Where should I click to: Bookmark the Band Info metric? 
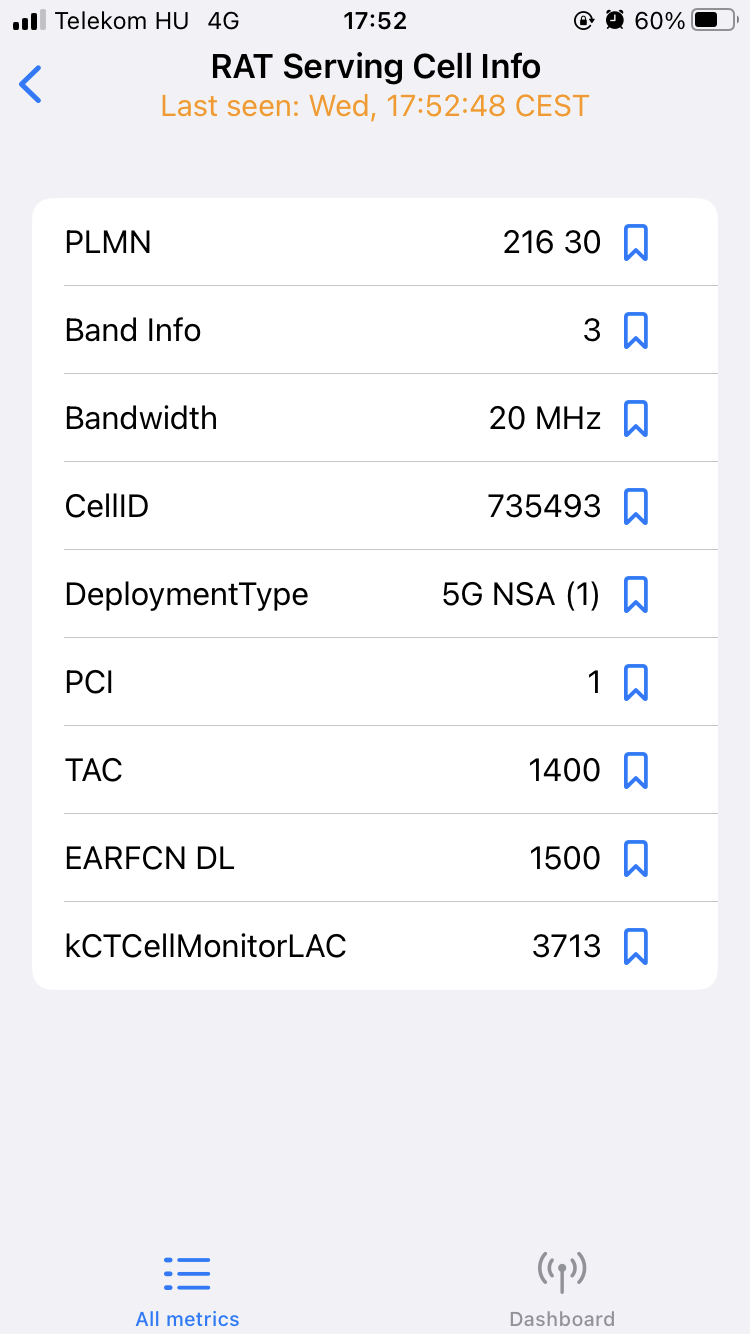pos(636,330)
